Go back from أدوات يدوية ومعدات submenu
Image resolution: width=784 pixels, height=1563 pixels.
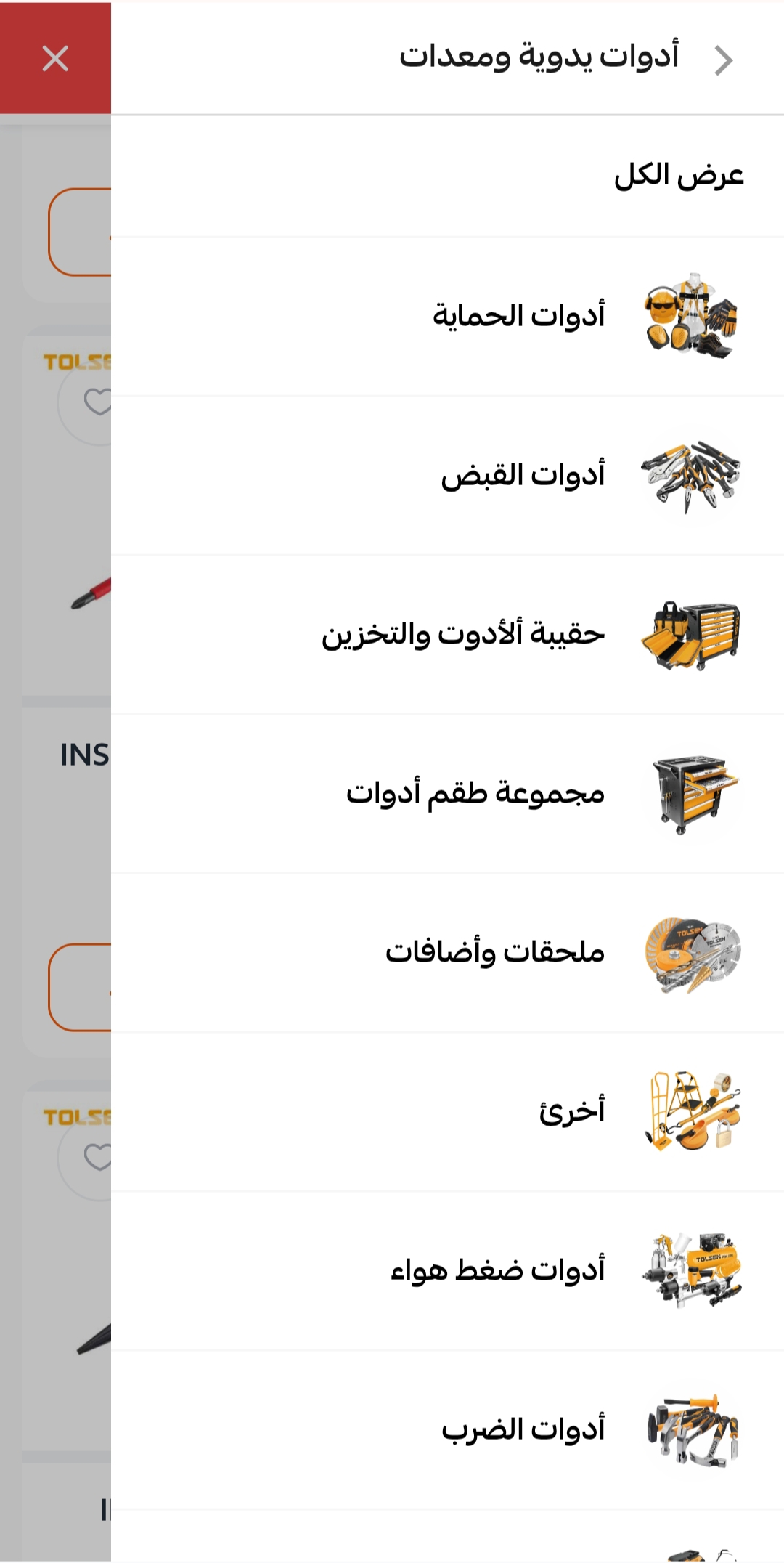click(723, 60)
